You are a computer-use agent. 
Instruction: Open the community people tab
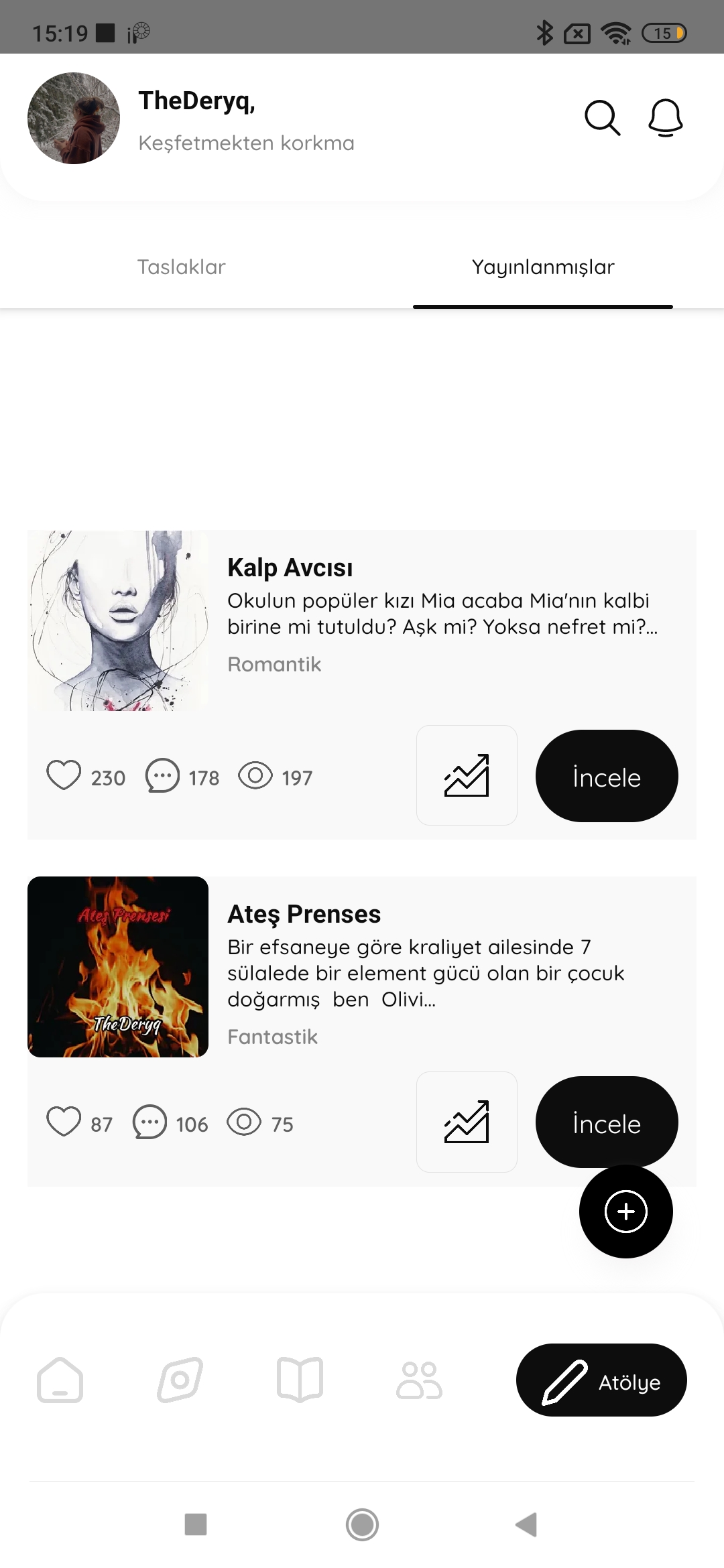[x=419, y=1380]
